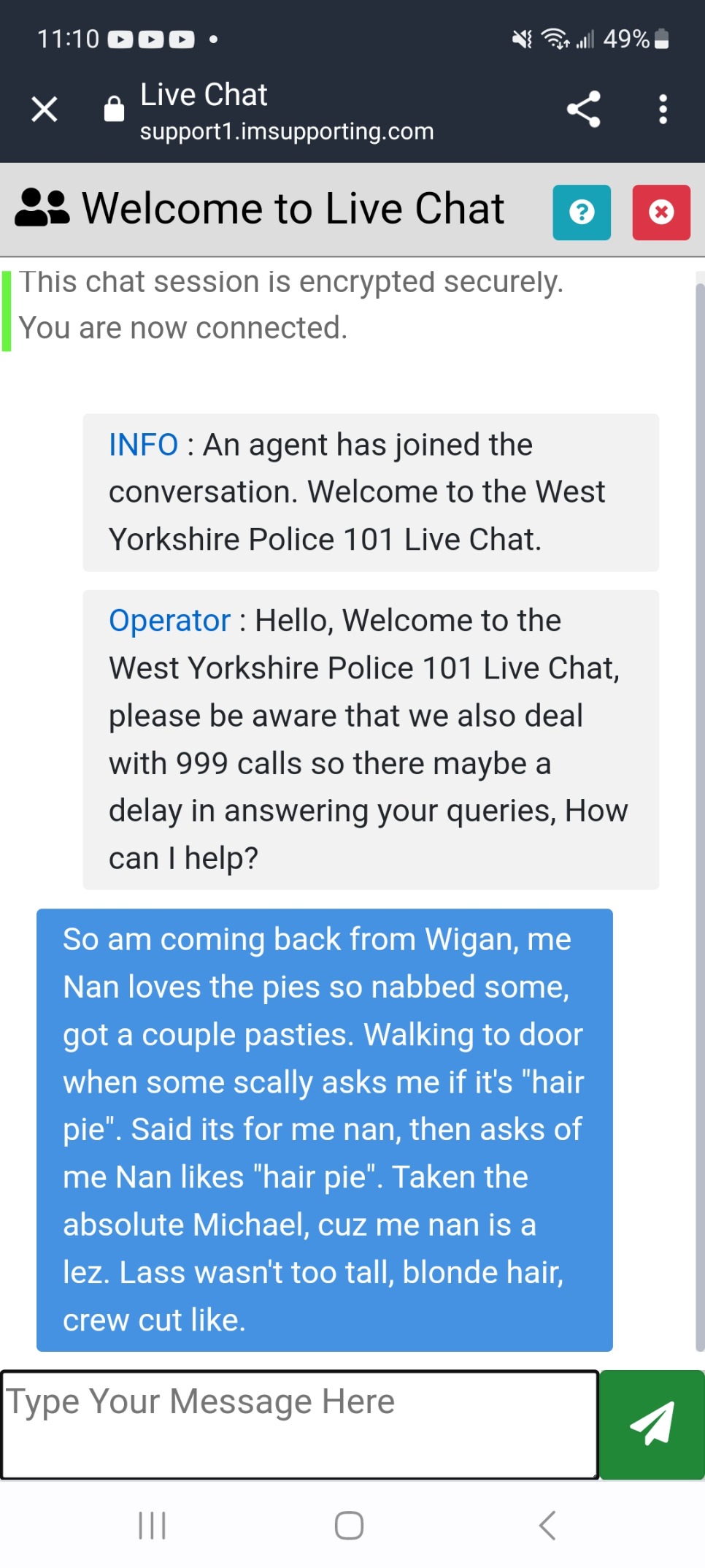View site security info via lock icon
Screen dimensions: 705x1568
[114, 110]
